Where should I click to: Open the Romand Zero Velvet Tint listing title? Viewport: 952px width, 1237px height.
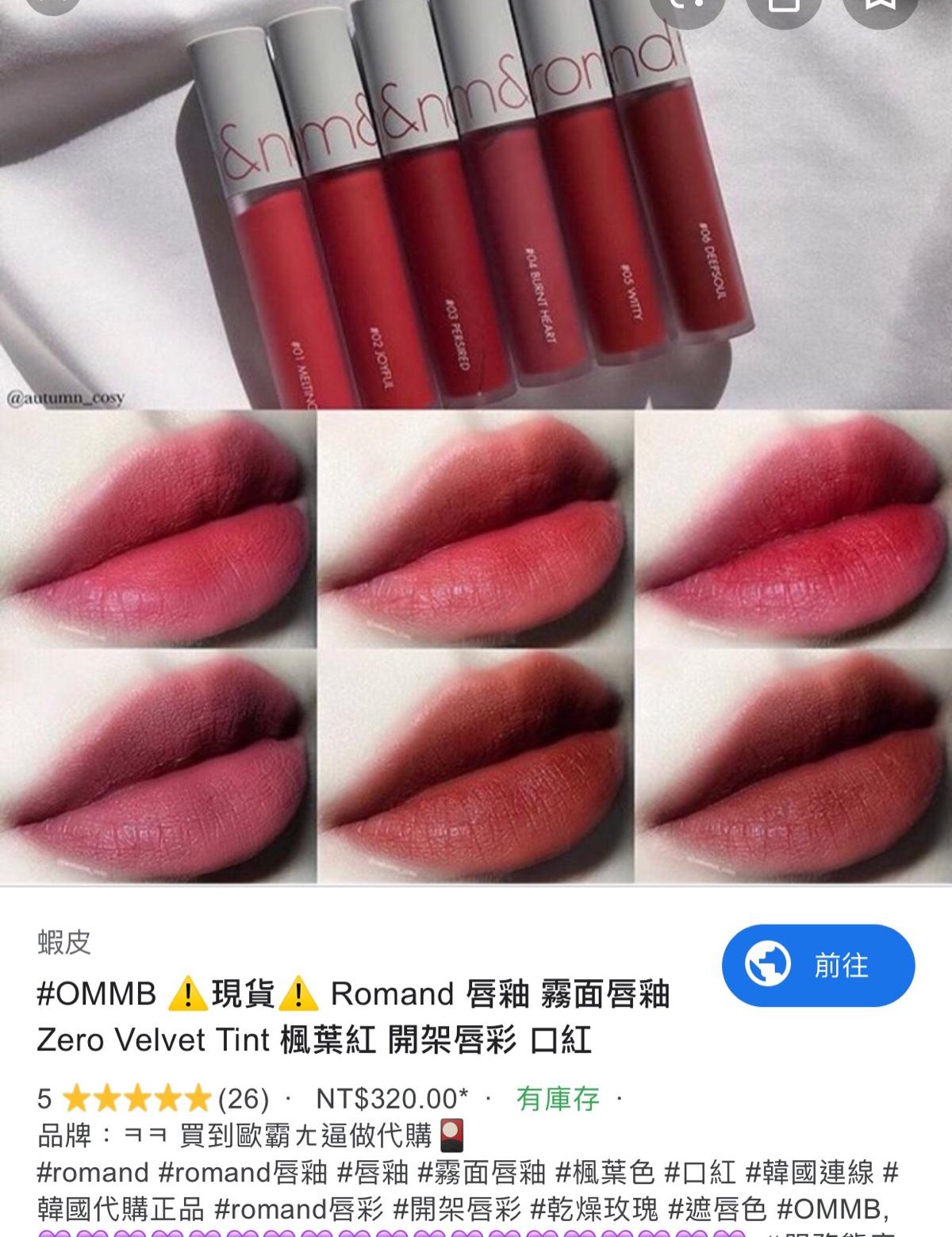coord(354,1016)
